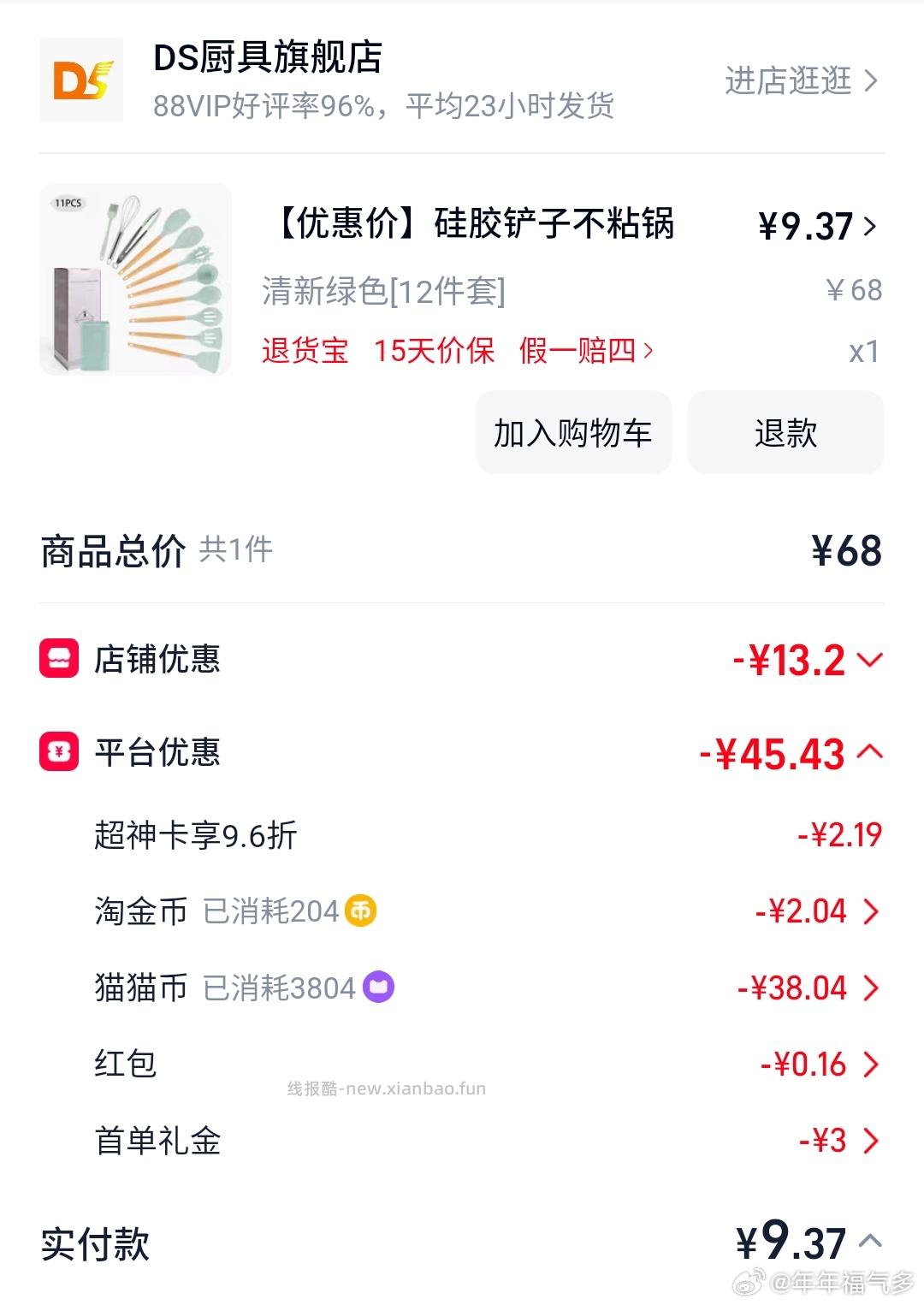
Task: View the 红包 discount details
Action: [x=870, y=1065]
